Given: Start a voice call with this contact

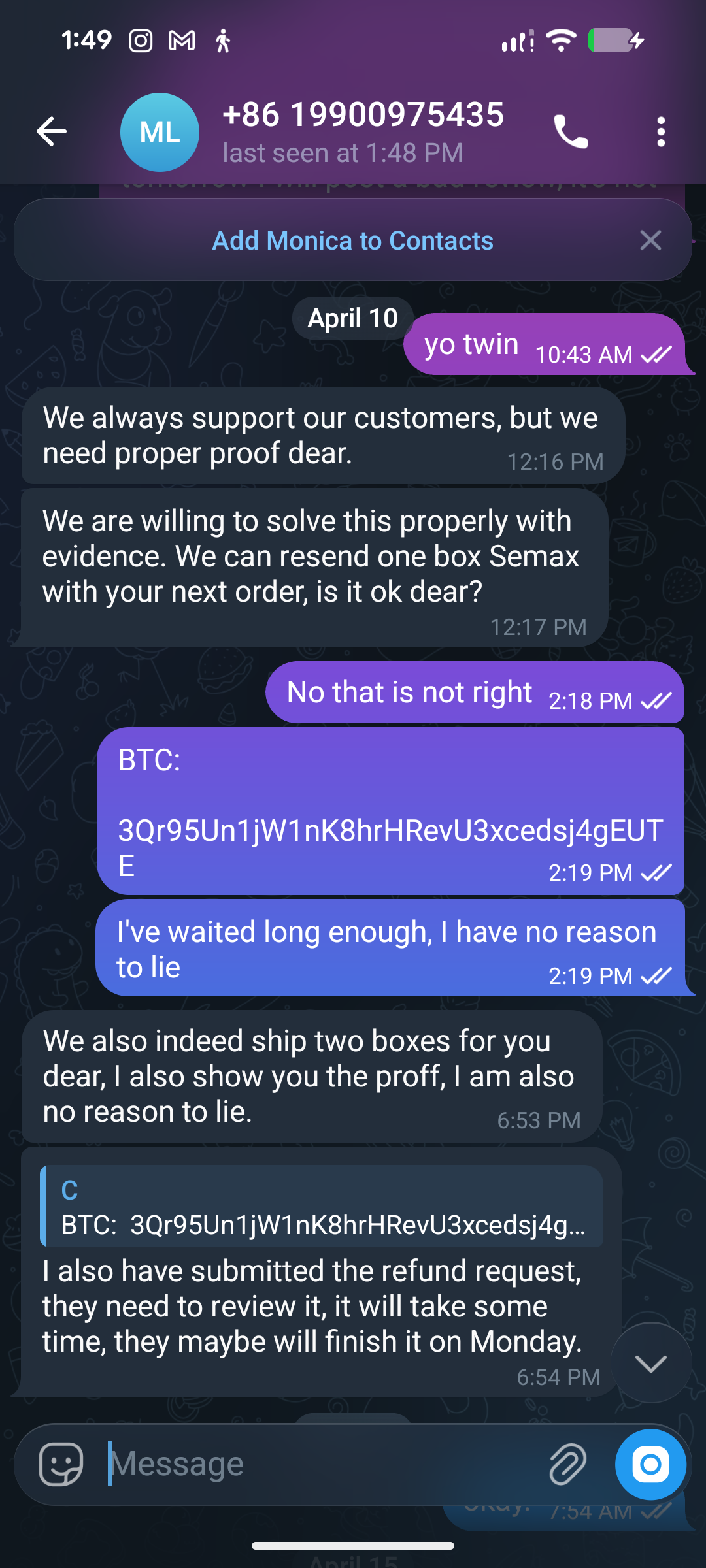Looking at the screenshot, I should click(x=571, y=132).
